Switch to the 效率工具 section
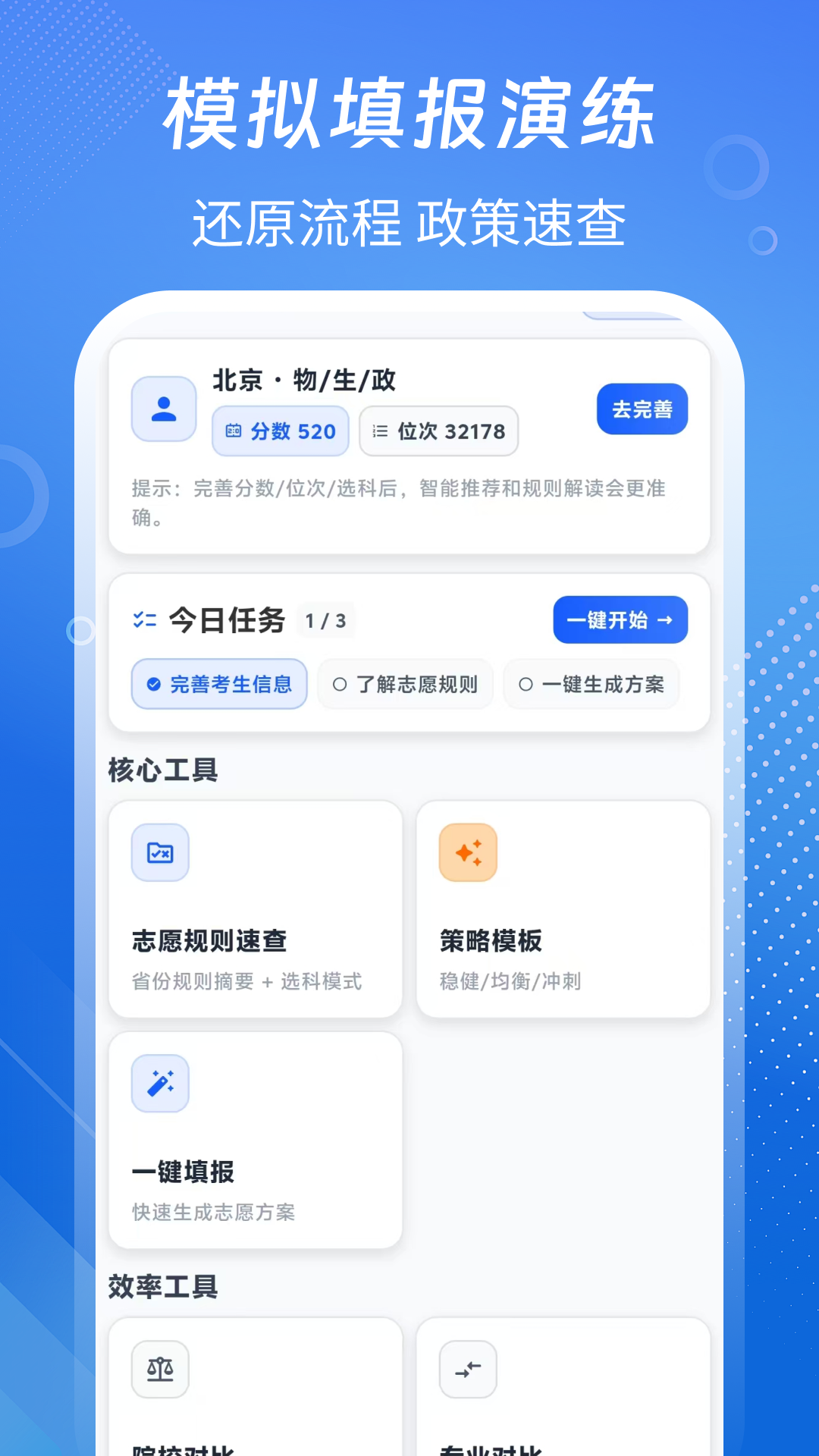 (164, 1284)
